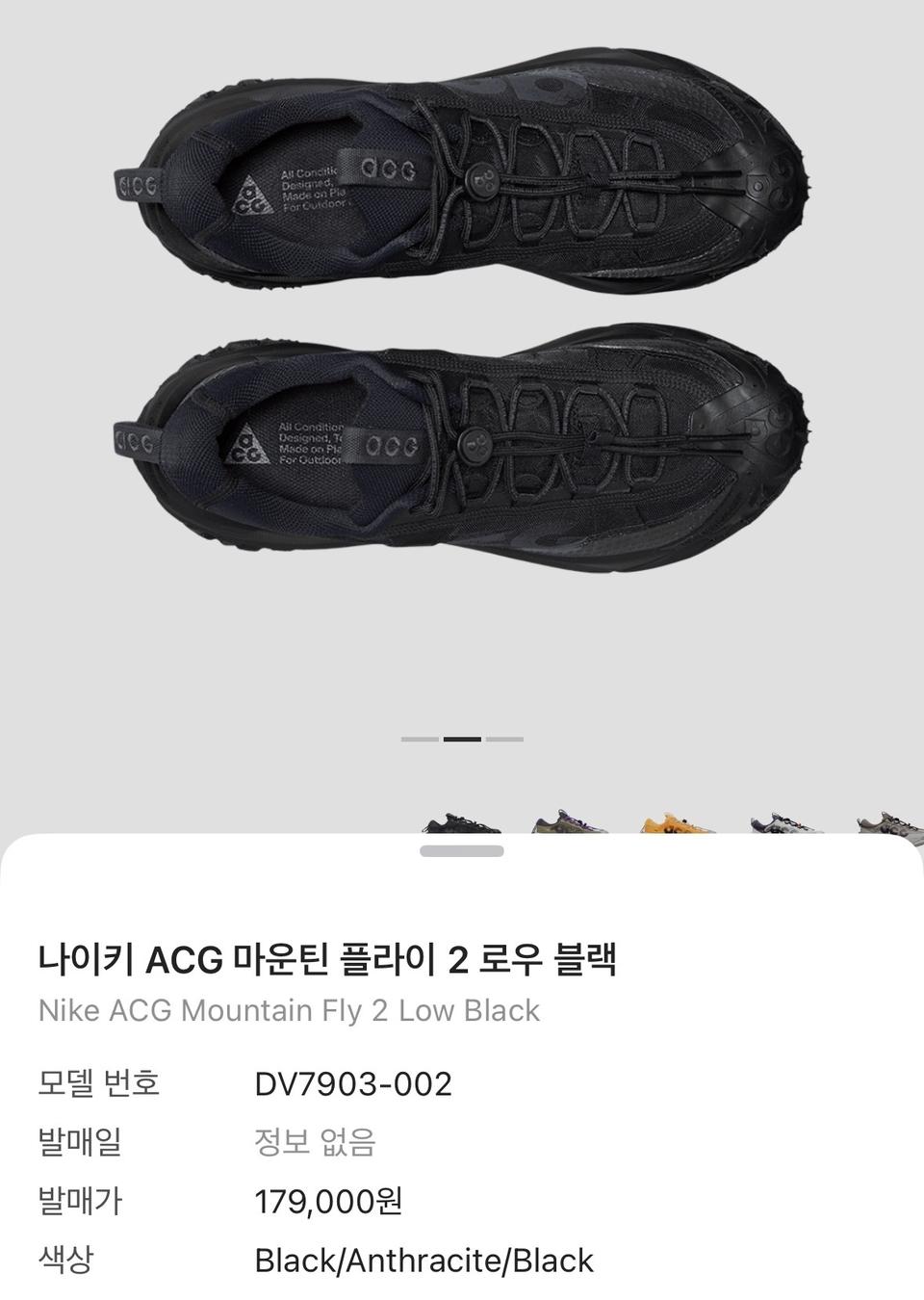Tap the 정보 없음 release date value
This screenshot has width=924, height=1300.
[x=316, y=1142]
